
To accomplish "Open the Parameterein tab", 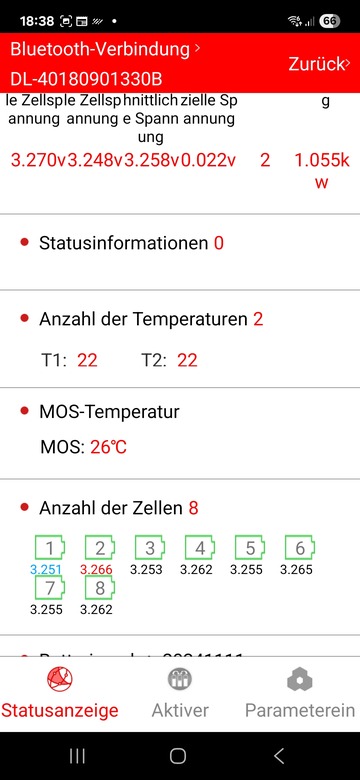I will tap(300, 694).
